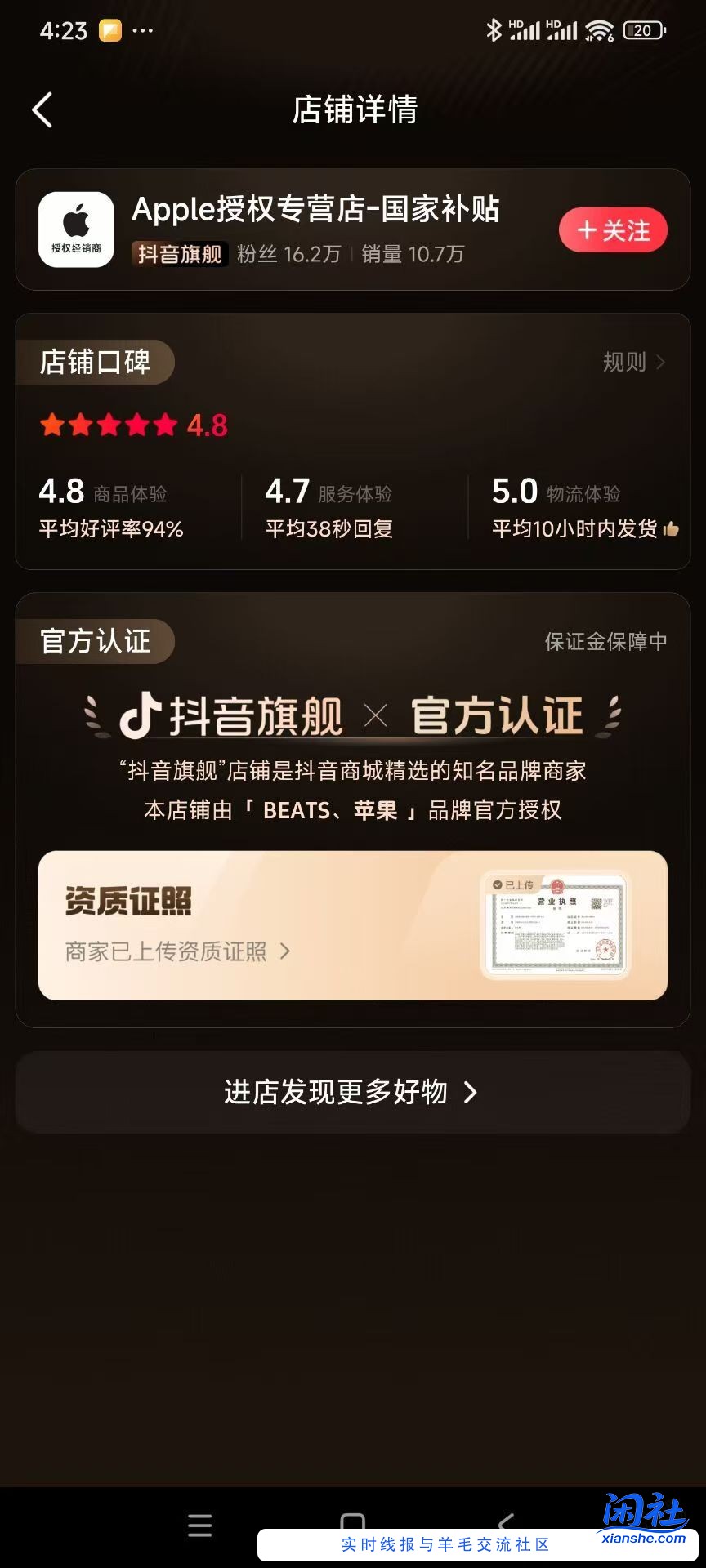Select the 店铺口碑 section header
706x1568 pixels.
96,363
